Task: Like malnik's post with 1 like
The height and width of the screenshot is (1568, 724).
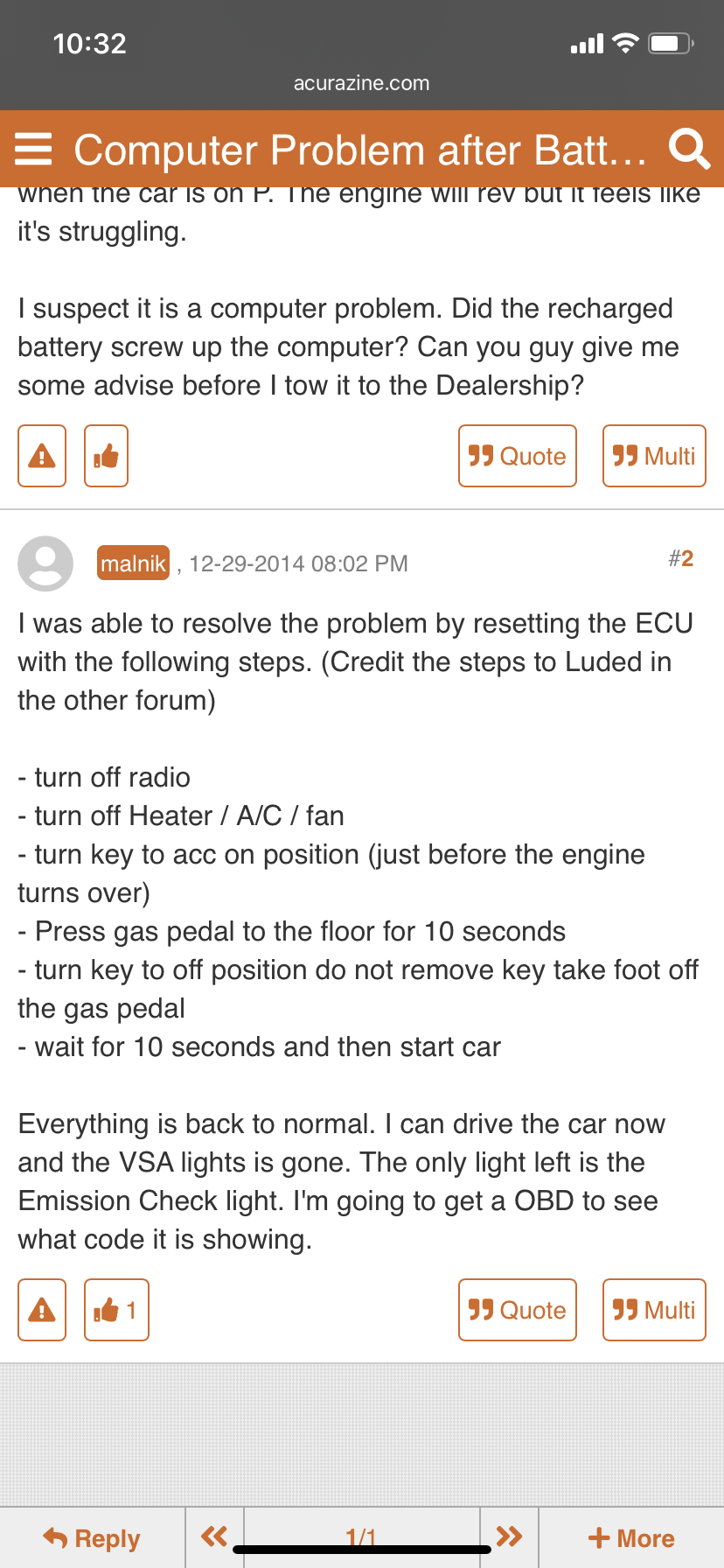Action: (x=116, y=1310)
